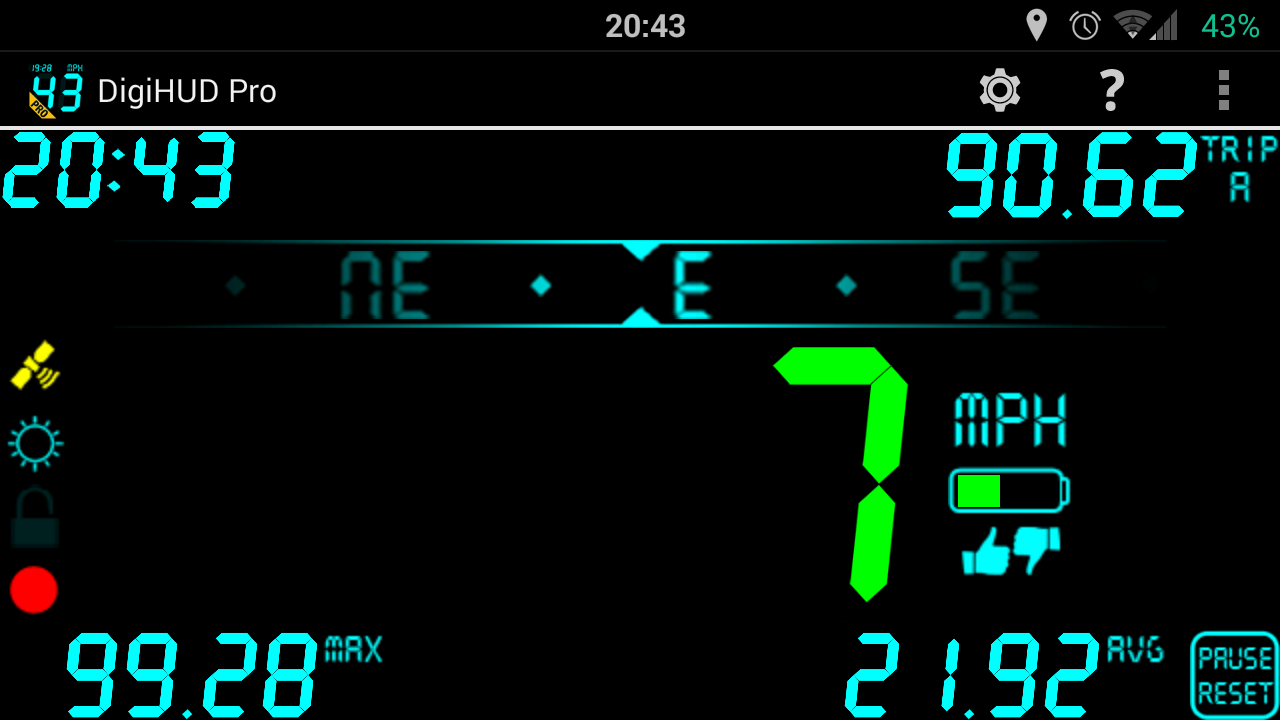
Task: Toggle the brightness sun icon
Action: click(x=35, y=443)
